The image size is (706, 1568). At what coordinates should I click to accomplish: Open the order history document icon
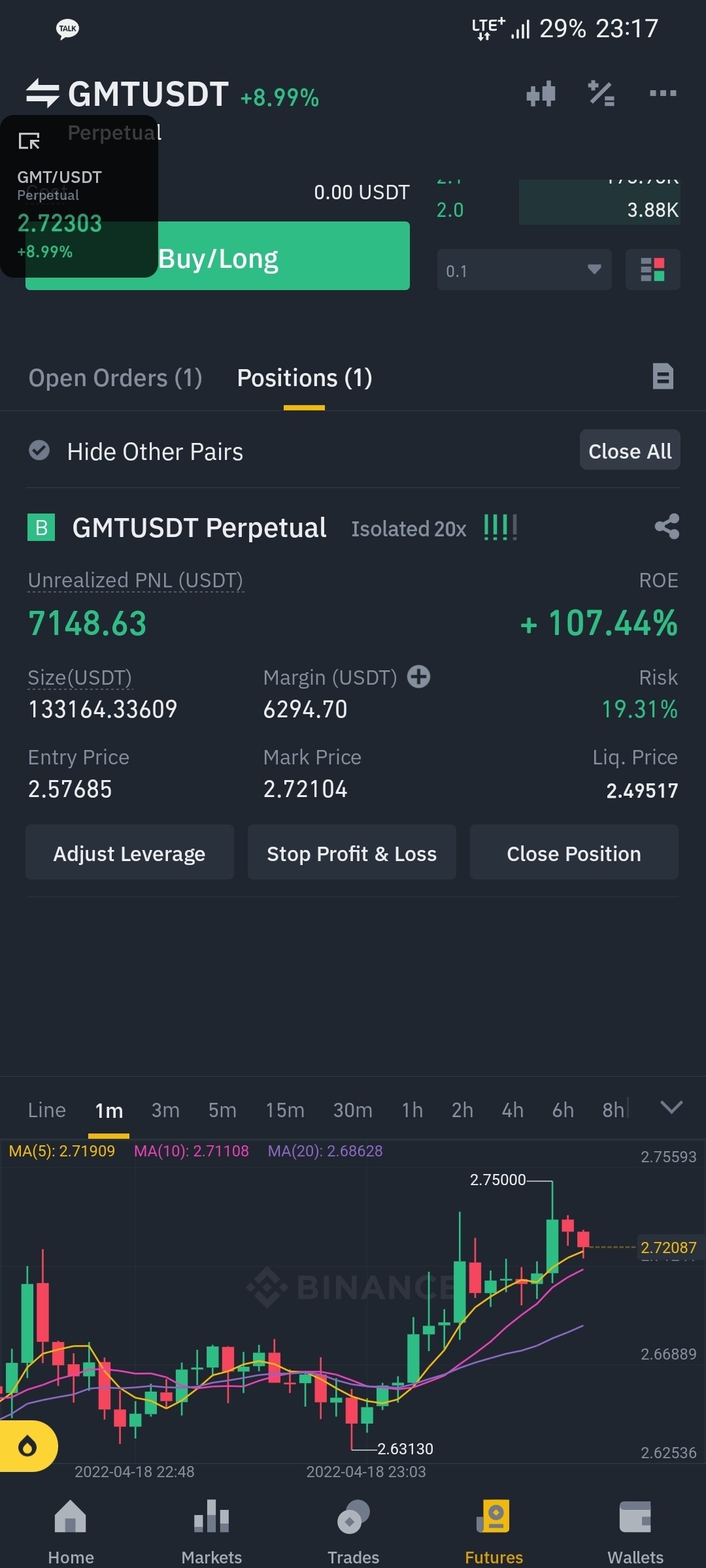click(x=663, y=376)
